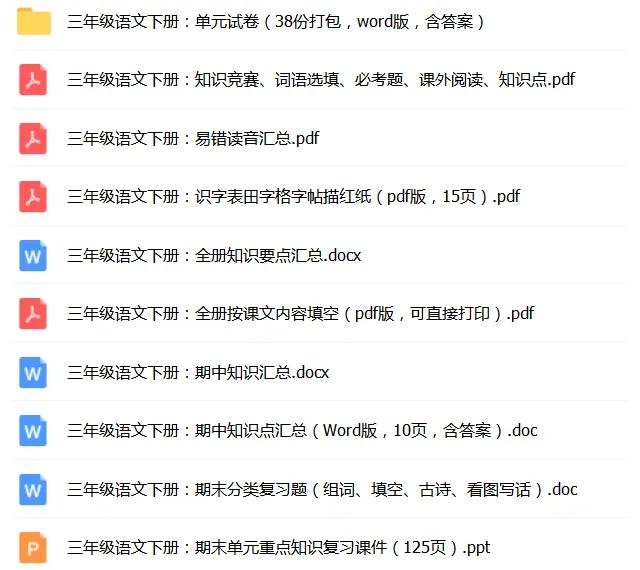Image resolution: width=640 pixels, height=570 pixels.
Task: Open 期中知识汇总.docx
Action: pyautogui.click(x=198, y=372)
